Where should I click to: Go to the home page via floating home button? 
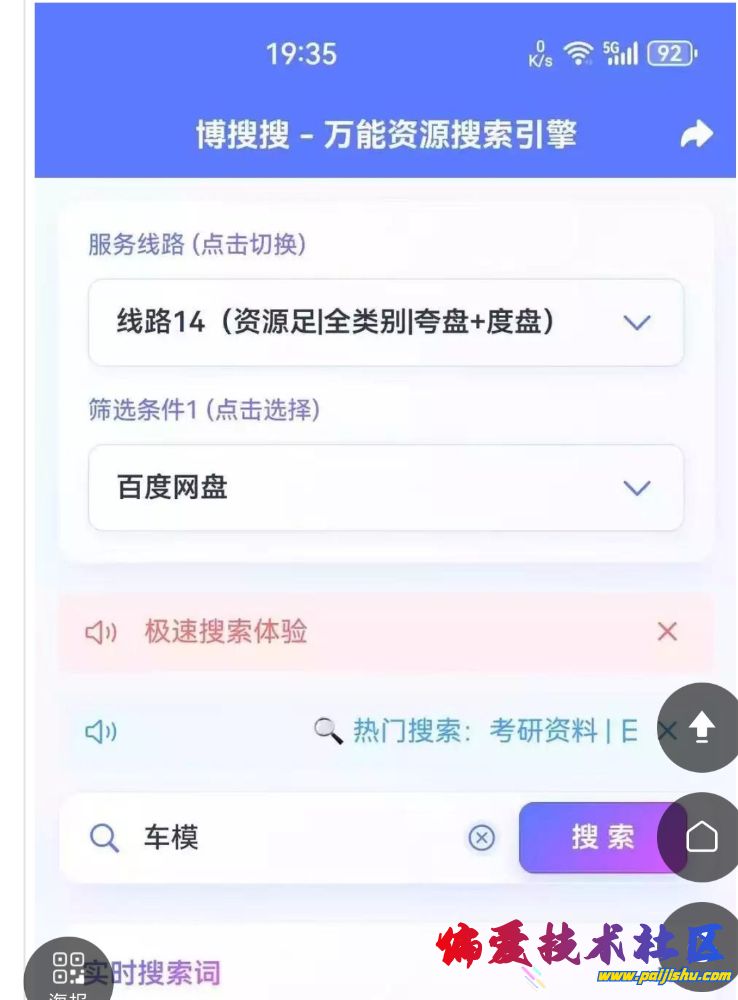click(702, 837)
